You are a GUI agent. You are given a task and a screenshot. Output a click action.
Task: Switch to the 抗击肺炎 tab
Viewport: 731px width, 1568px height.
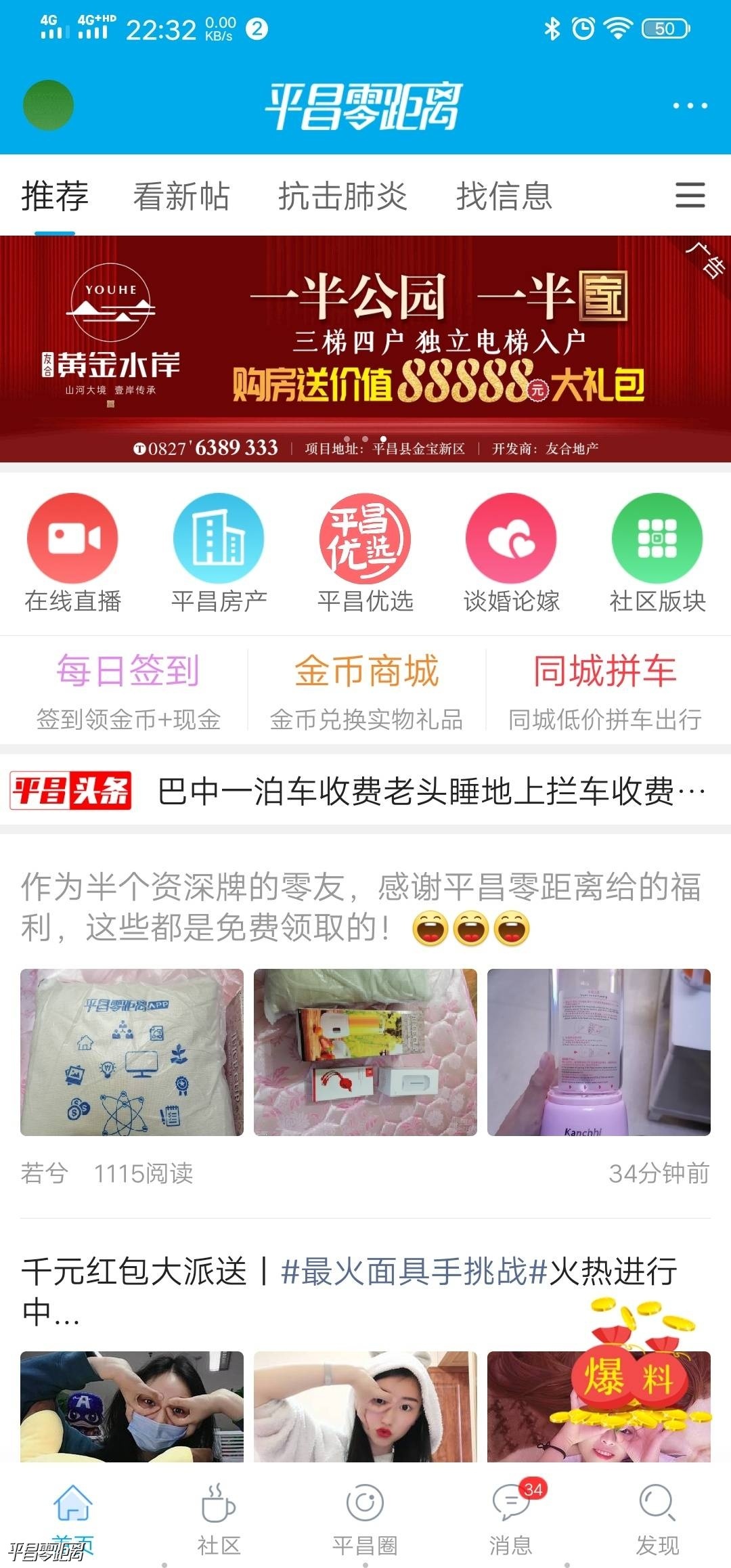342,196
